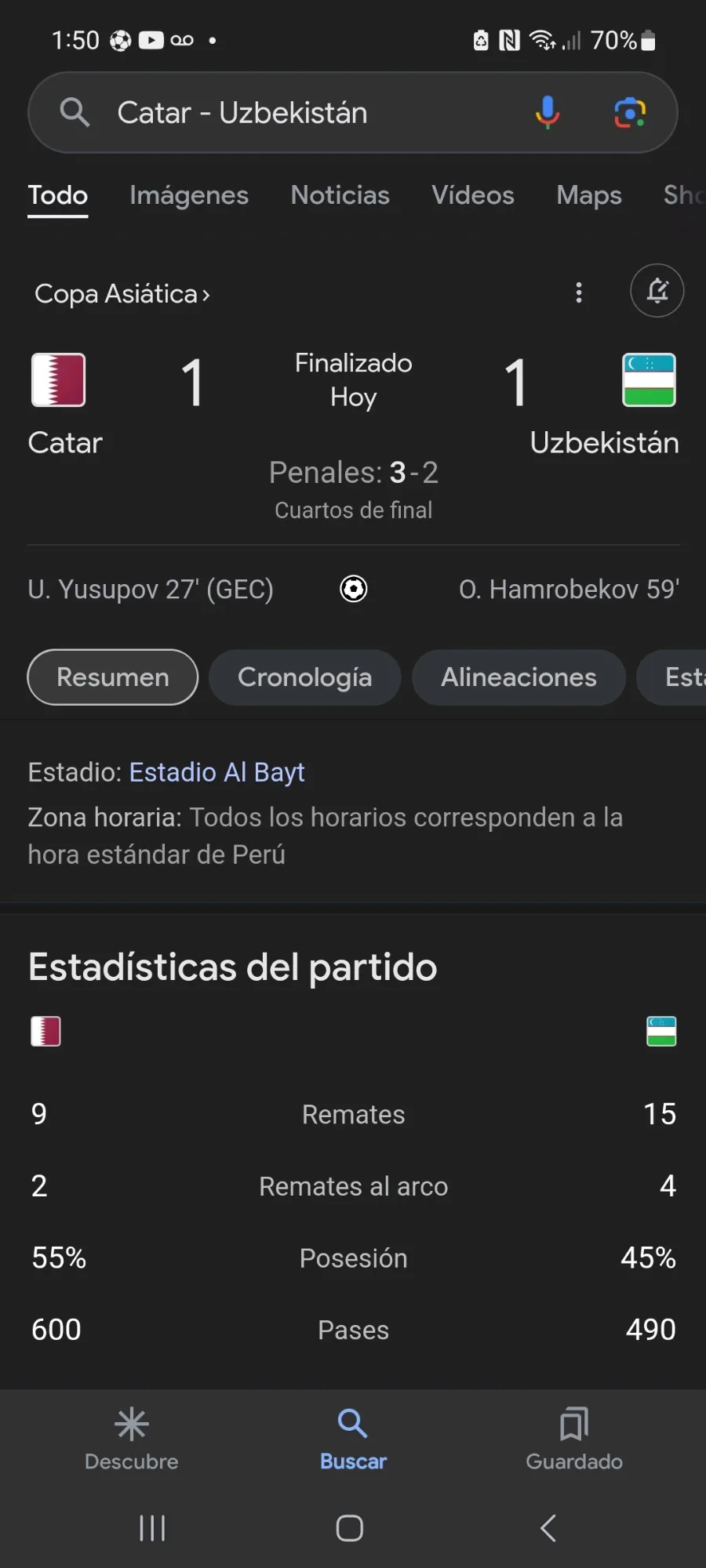706x1568 pixels.
Task: Select the Resumen chip
Action: pos(113,677)
